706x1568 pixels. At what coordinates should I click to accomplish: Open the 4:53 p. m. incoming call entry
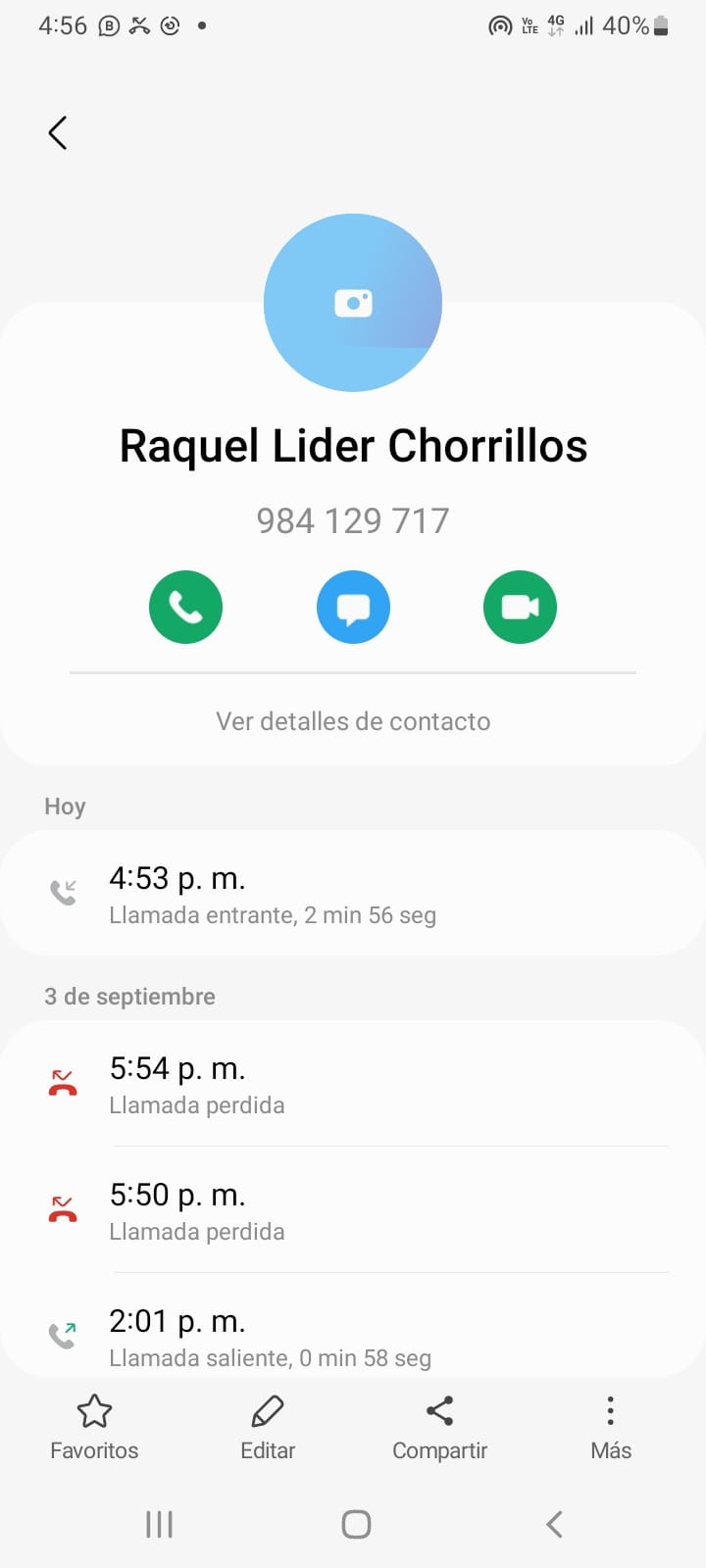[x=353, y=894]
